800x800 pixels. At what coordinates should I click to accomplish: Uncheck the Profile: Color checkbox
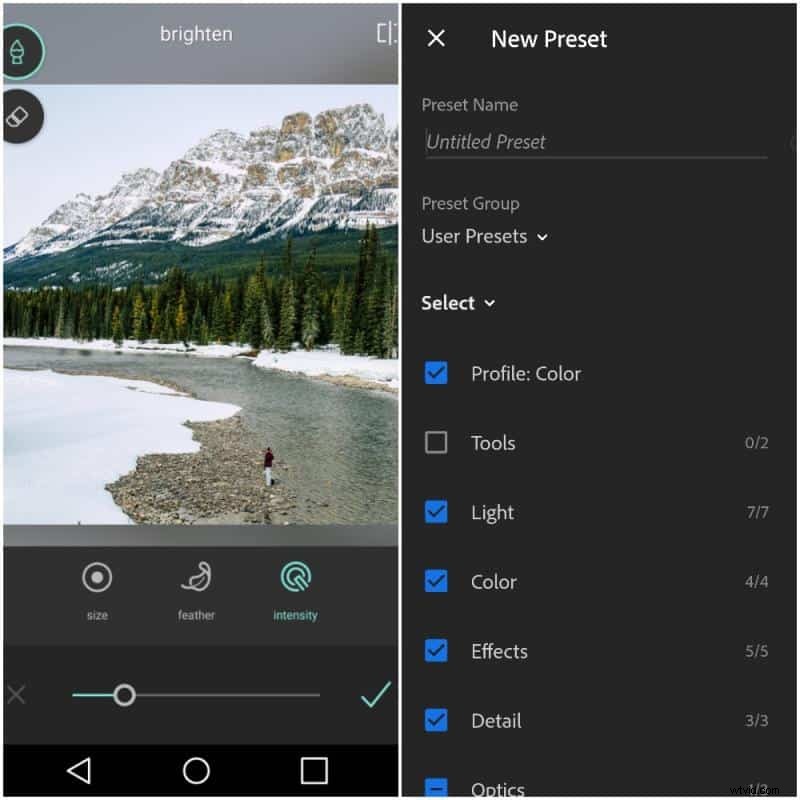(x=436, y=373)
